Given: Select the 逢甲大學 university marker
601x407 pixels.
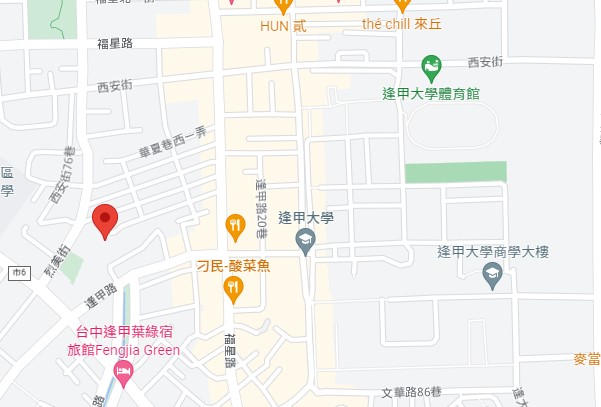Looking at the screenshot, I should (x=306, y=240).
